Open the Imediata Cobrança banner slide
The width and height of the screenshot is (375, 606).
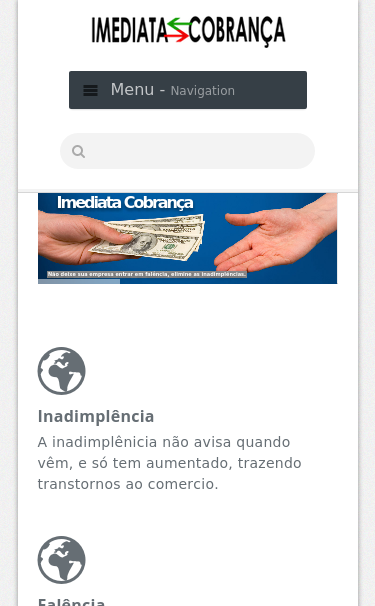(x=188, y=238)
